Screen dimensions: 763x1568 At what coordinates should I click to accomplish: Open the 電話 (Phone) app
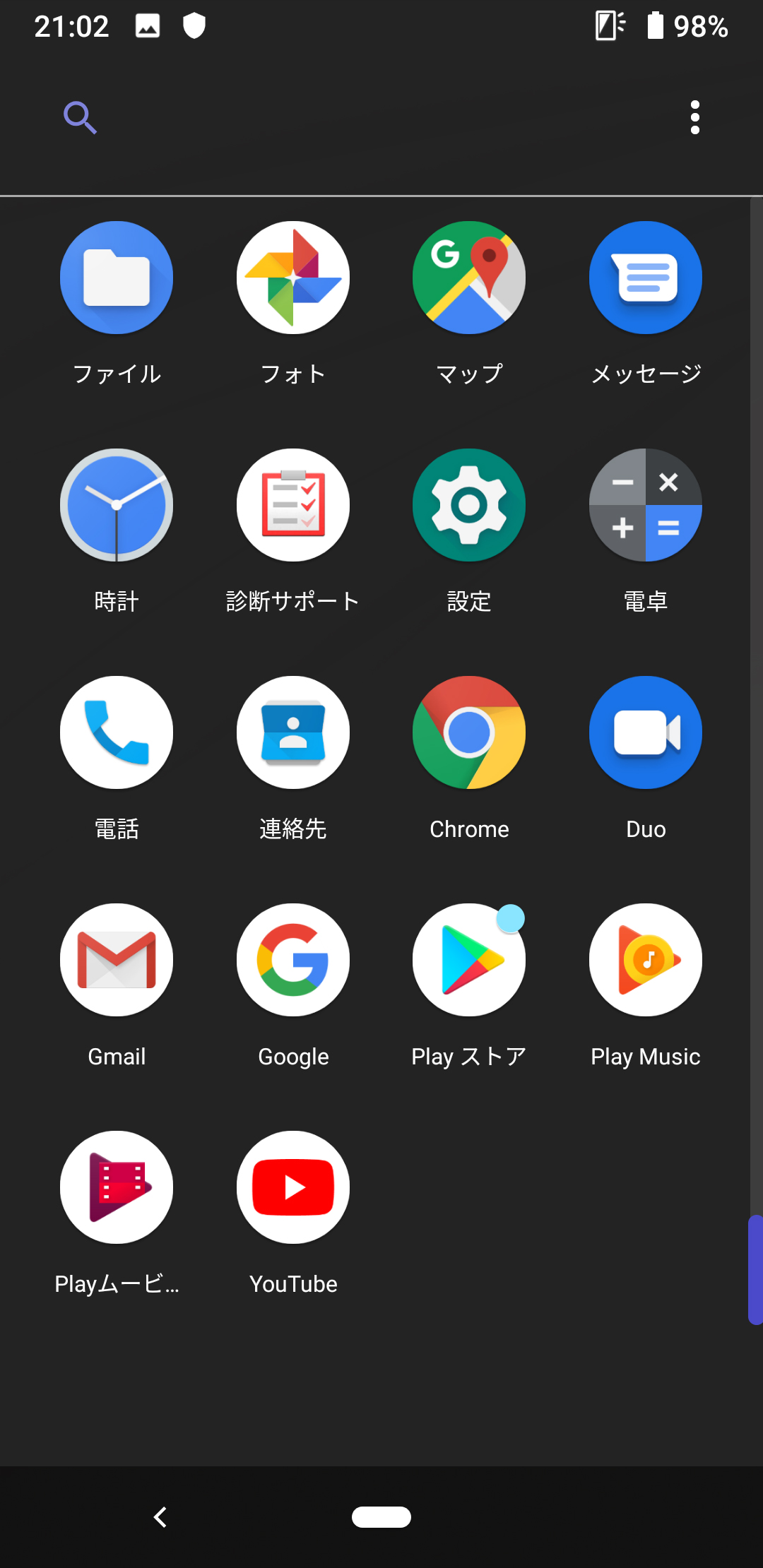point(117,732)
